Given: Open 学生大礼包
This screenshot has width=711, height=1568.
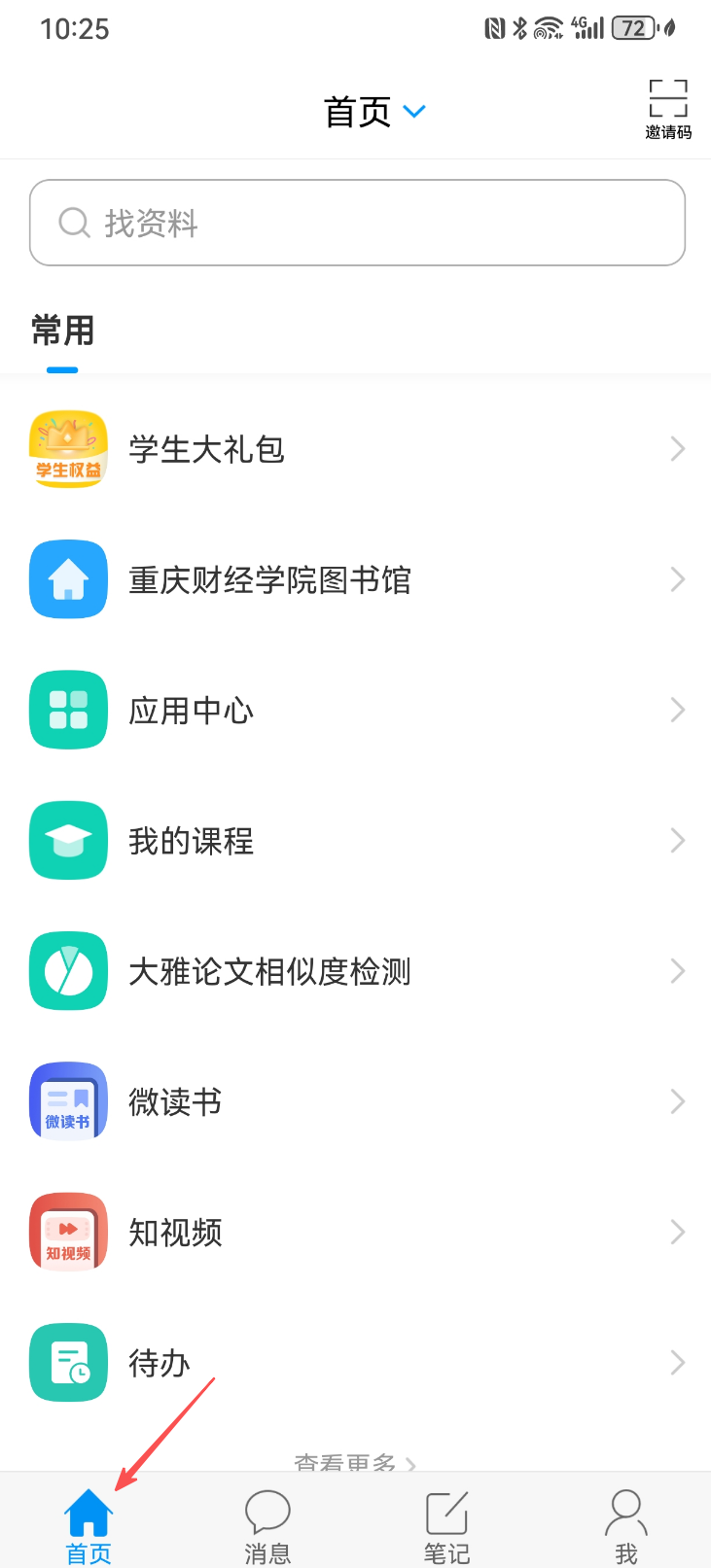Looking at the screenshot, I should 357,449.
